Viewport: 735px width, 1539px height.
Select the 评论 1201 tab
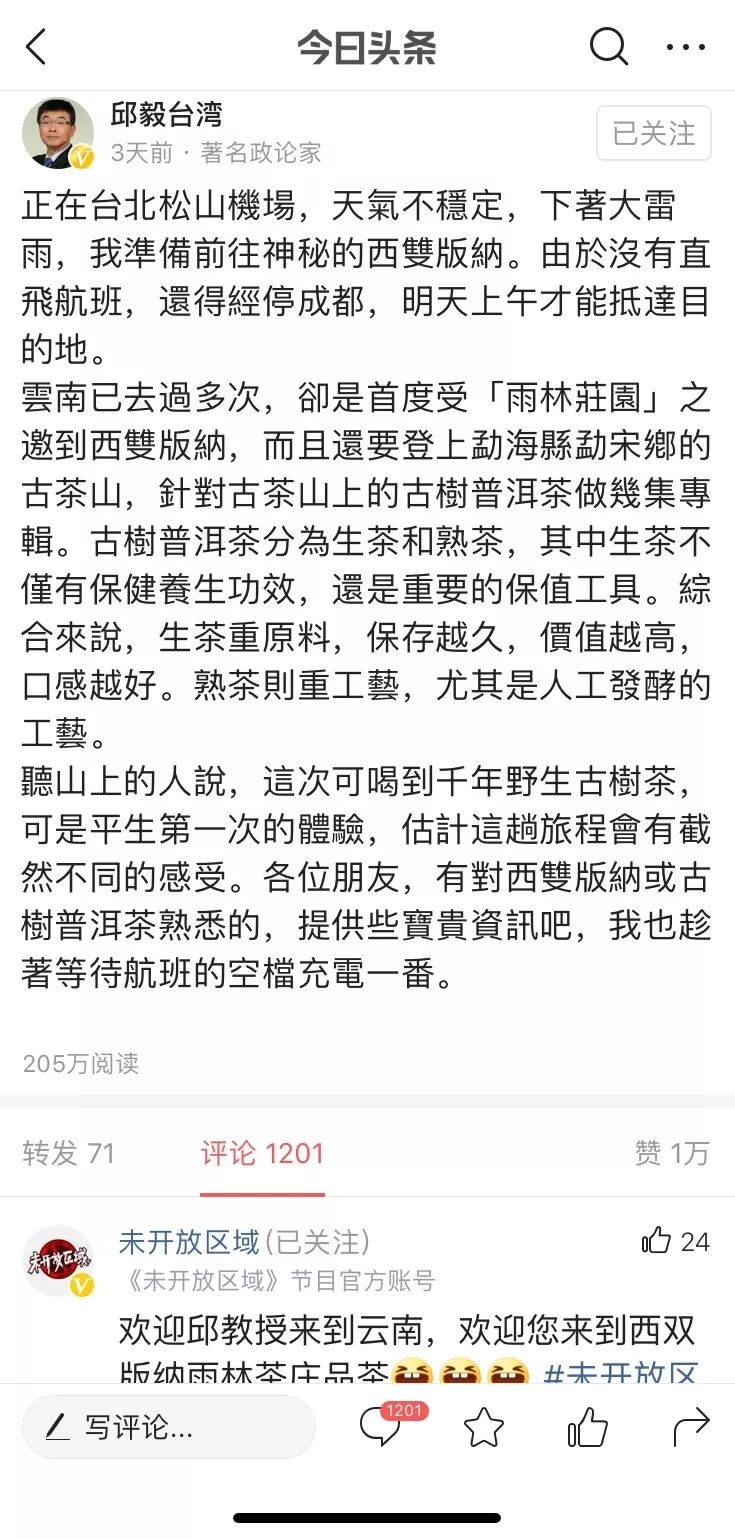click(x=262, y=1153)
